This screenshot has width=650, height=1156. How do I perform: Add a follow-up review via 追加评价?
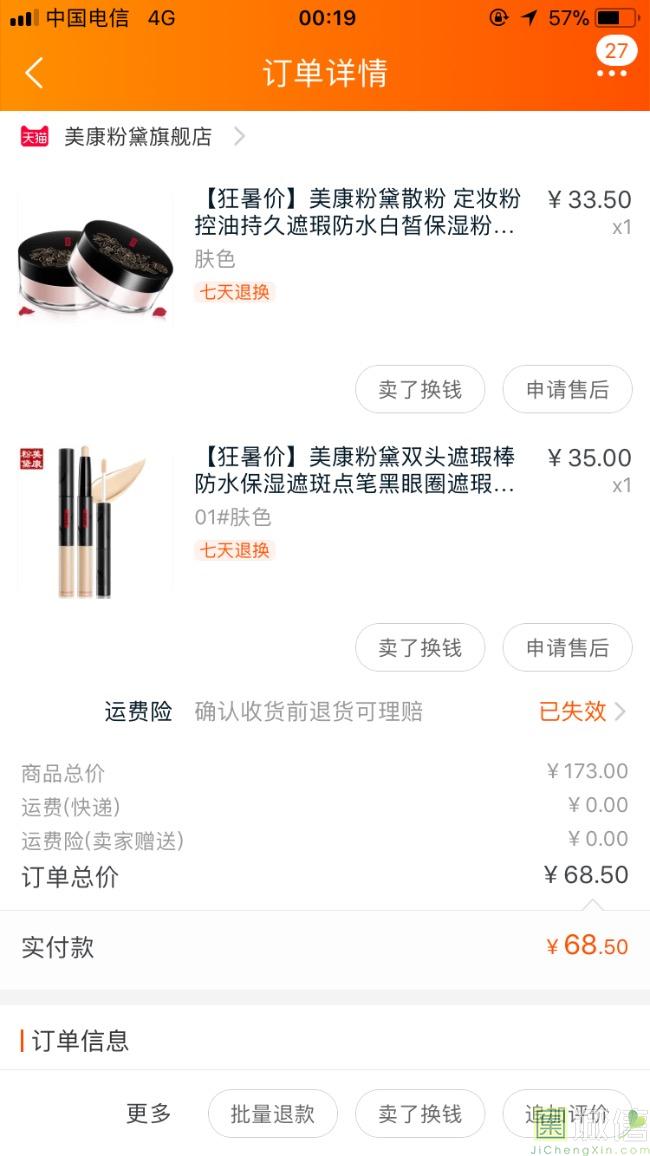pos(567,1114)
